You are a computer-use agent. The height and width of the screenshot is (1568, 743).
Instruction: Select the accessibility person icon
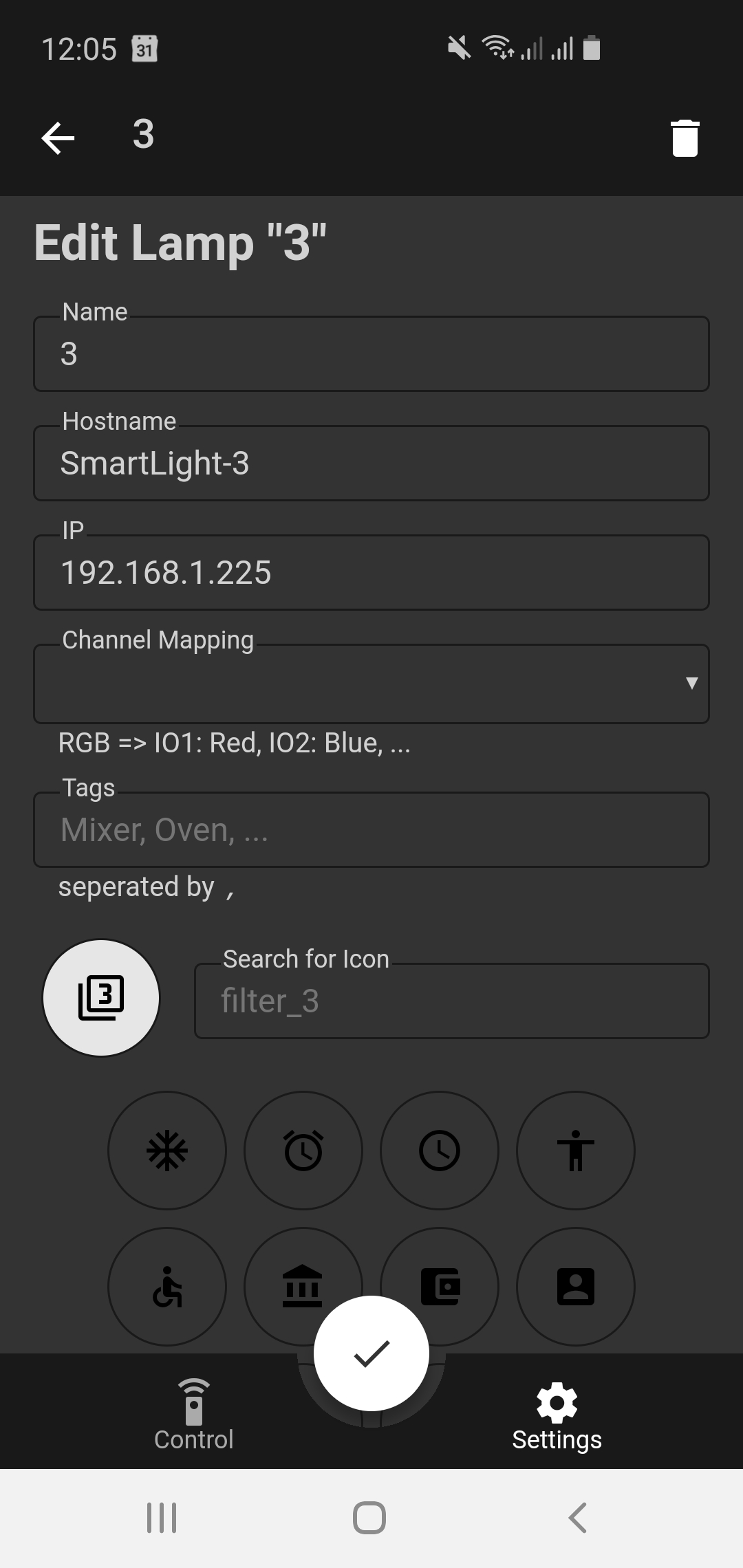pos(576,1150)
